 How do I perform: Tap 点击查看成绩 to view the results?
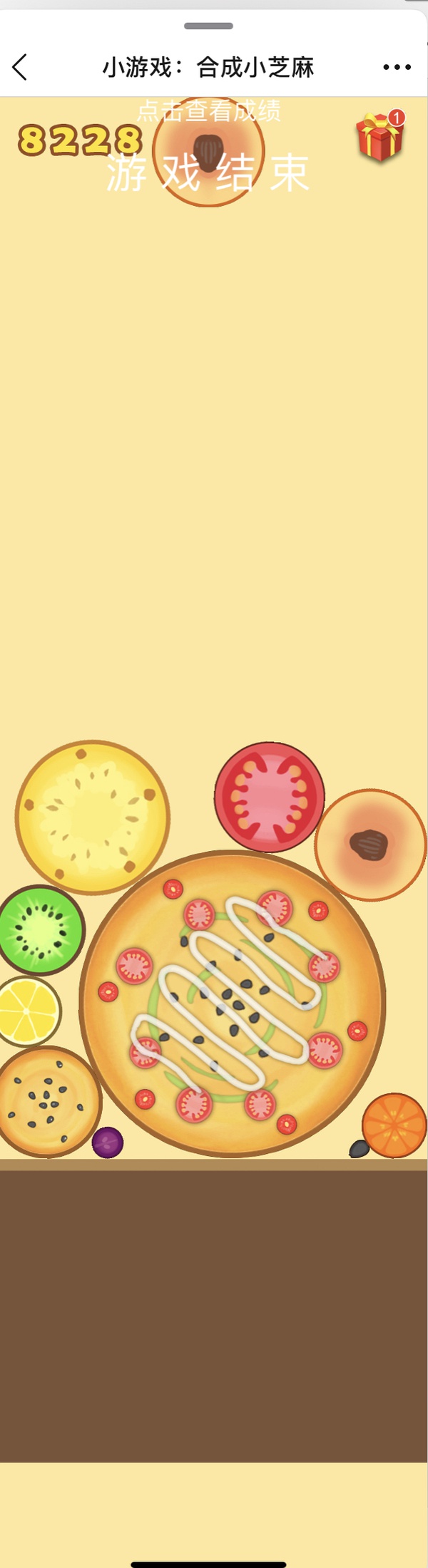click(209, 111)
